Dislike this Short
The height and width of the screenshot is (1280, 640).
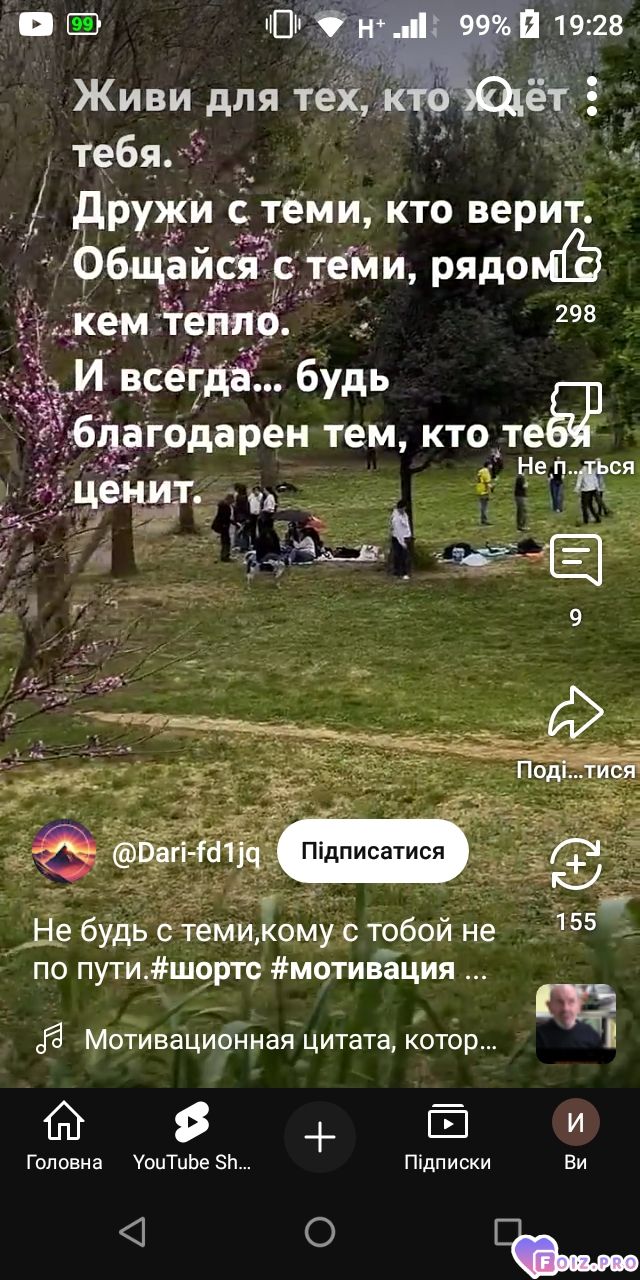click(x=576, y=408)
